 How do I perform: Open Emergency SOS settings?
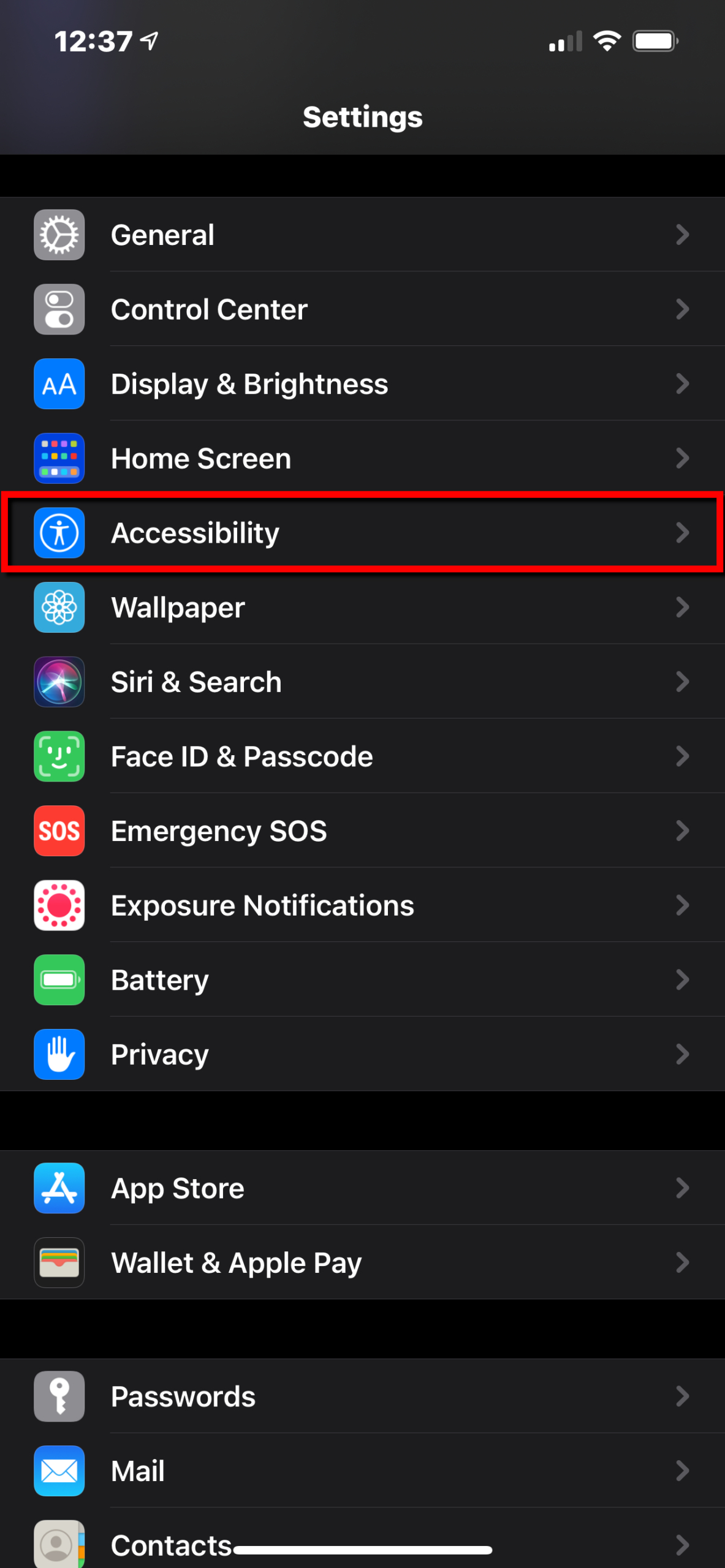coord(362,831)
